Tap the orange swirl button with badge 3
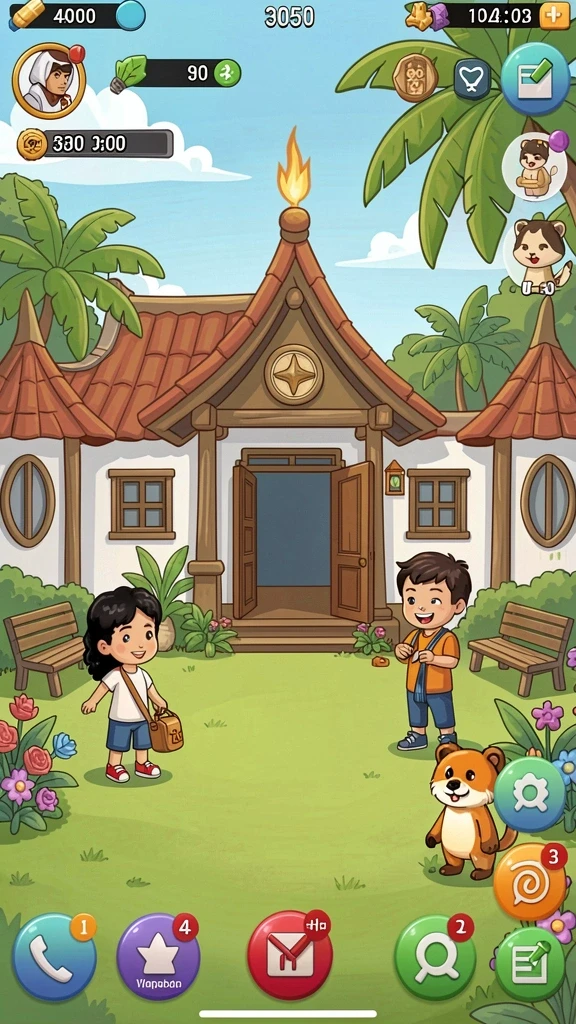The width and height of the screenshot is (576, 1024). pyautogui.click(x=530, y=881)
